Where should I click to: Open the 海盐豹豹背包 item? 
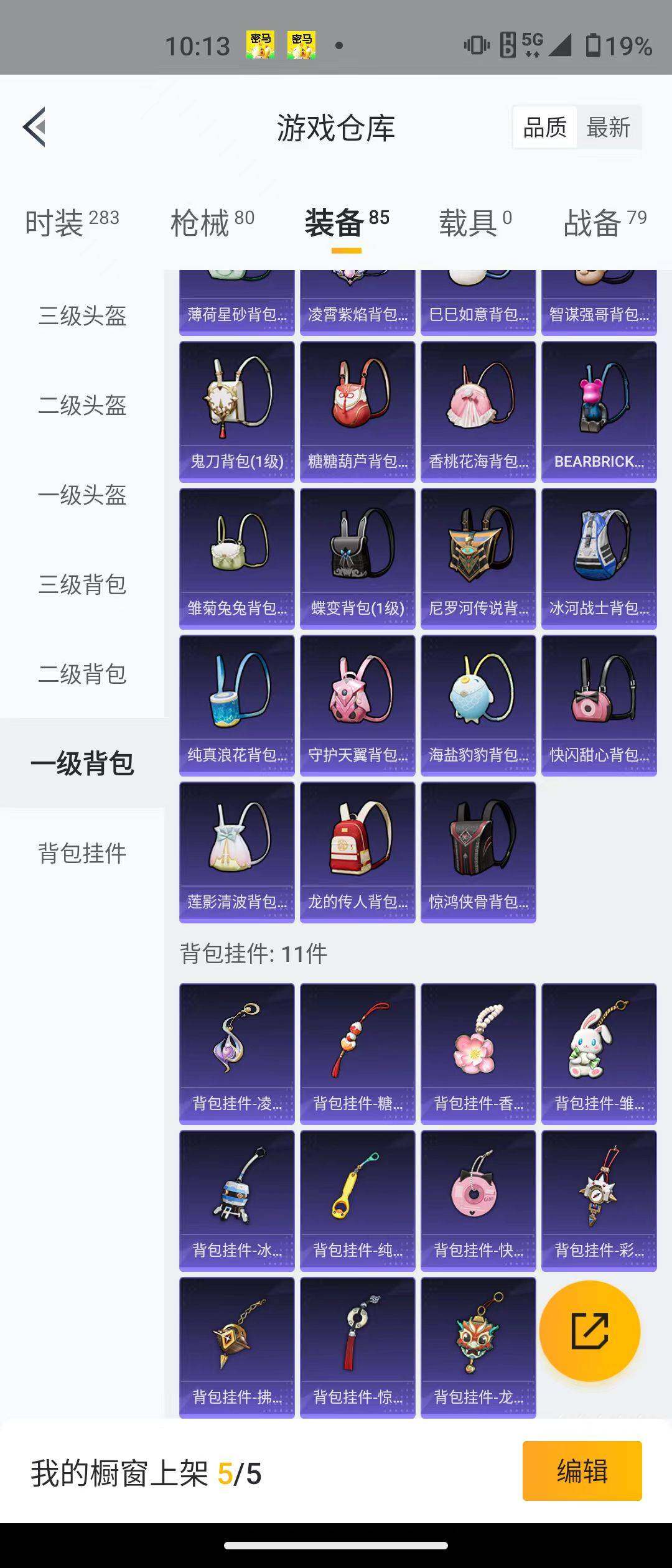478,705
